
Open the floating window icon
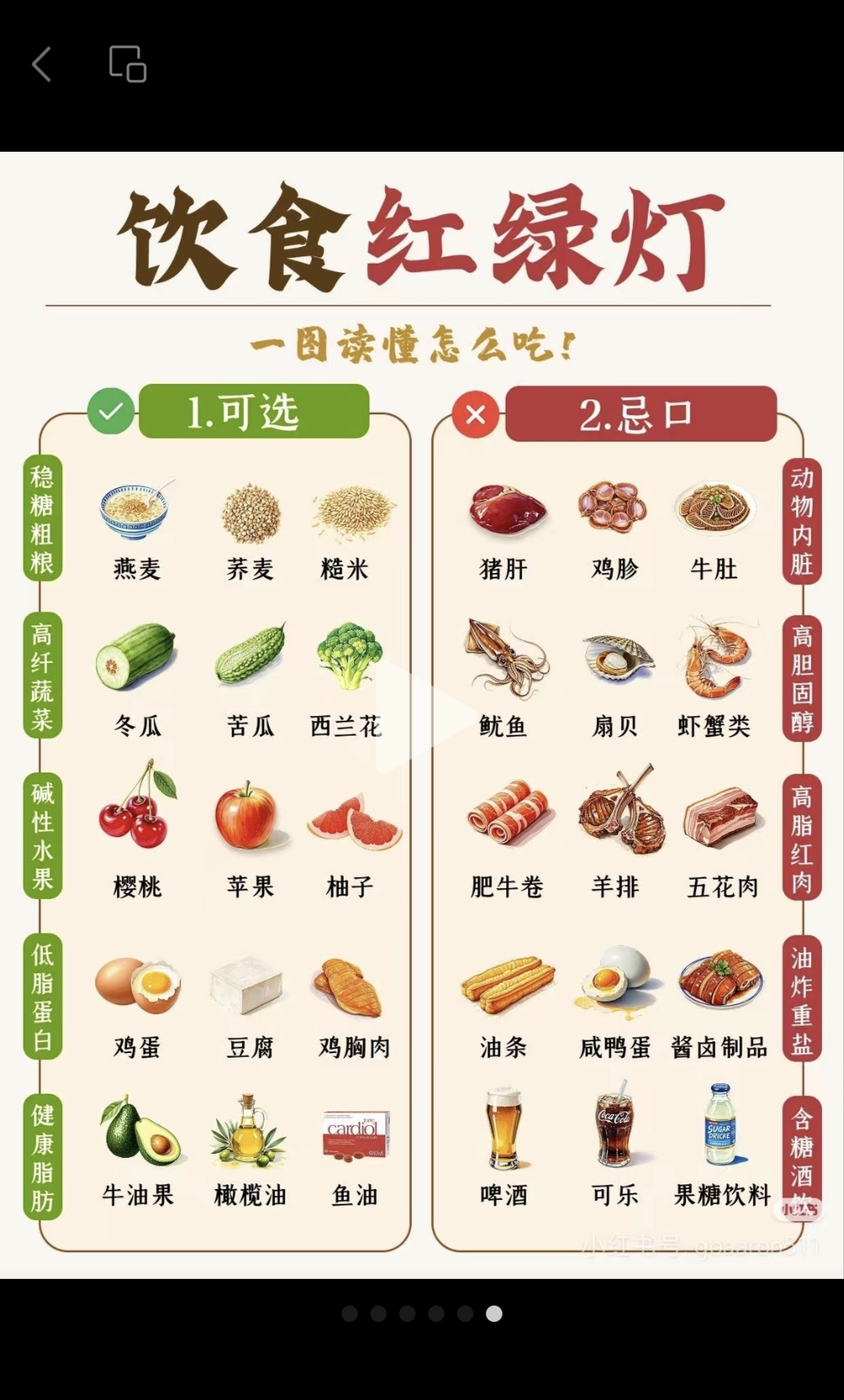[127, 64]
